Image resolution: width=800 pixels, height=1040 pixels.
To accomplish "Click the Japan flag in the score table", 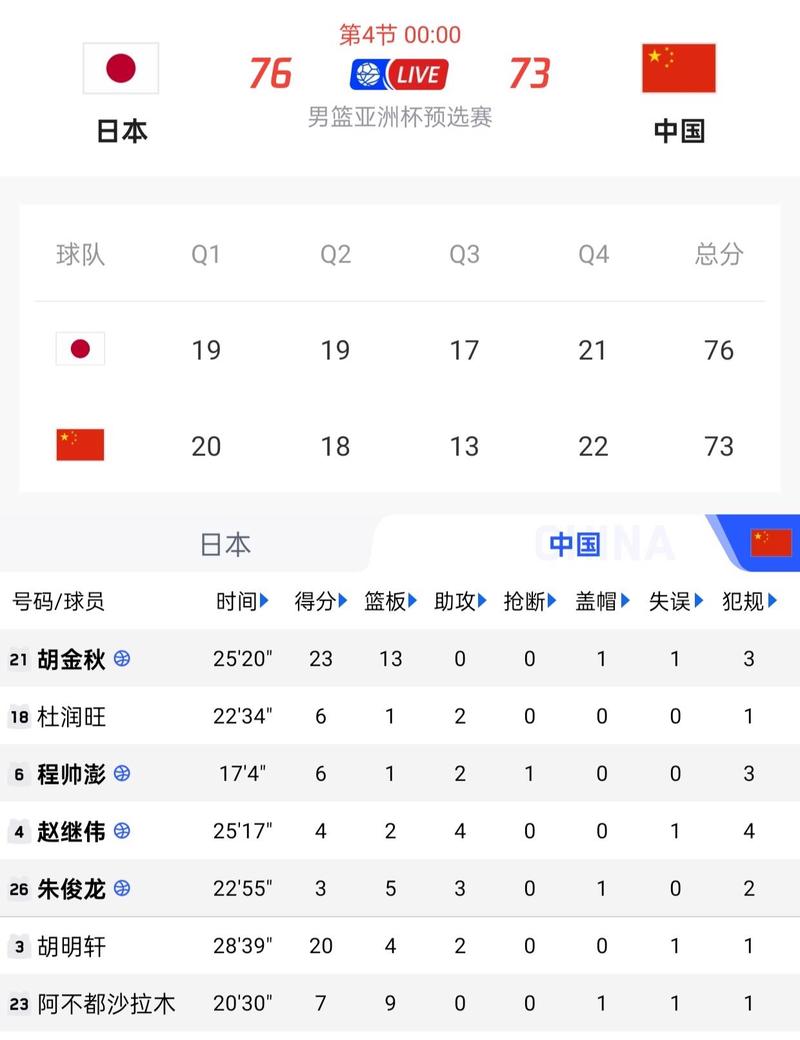I will pos(79,349).
